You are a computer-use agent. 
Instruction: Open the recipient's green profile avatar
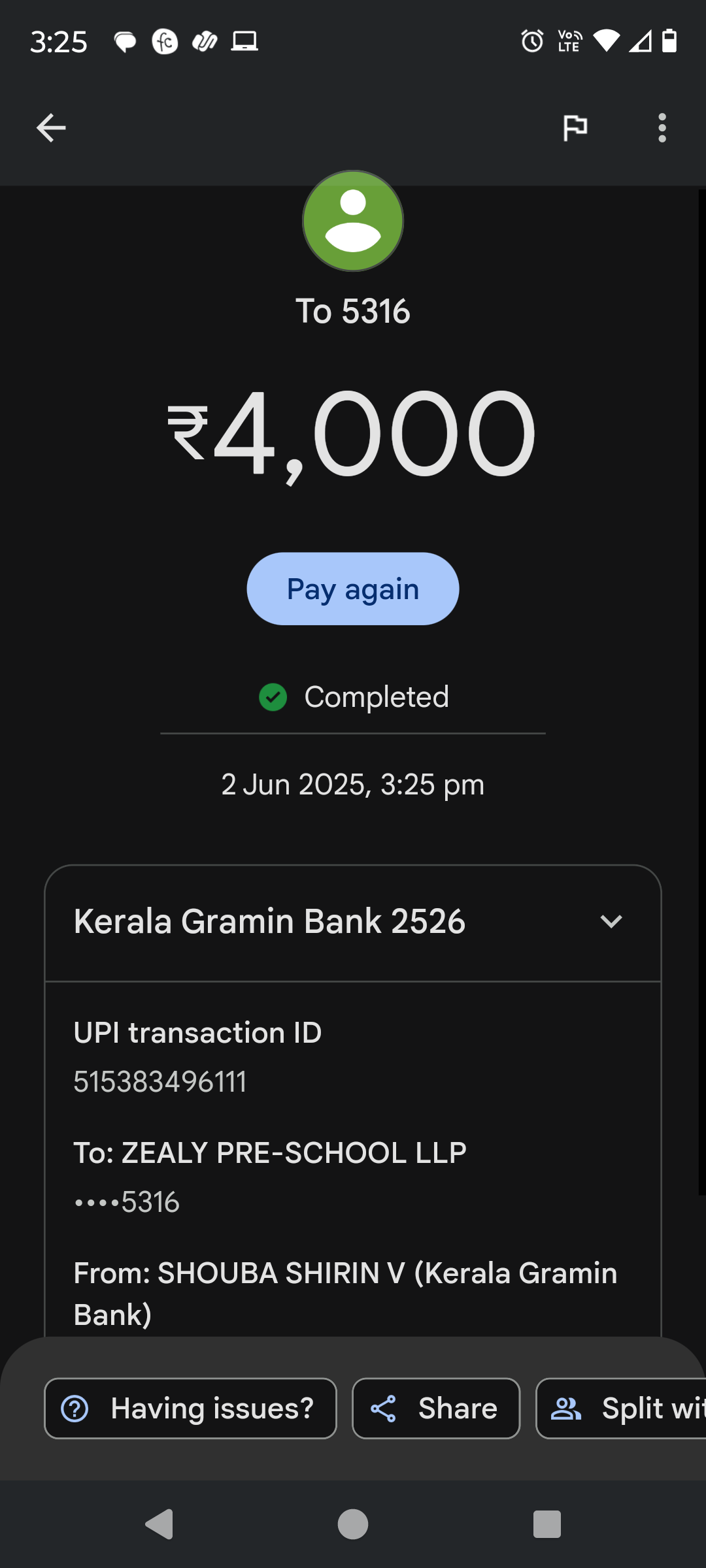353,221
